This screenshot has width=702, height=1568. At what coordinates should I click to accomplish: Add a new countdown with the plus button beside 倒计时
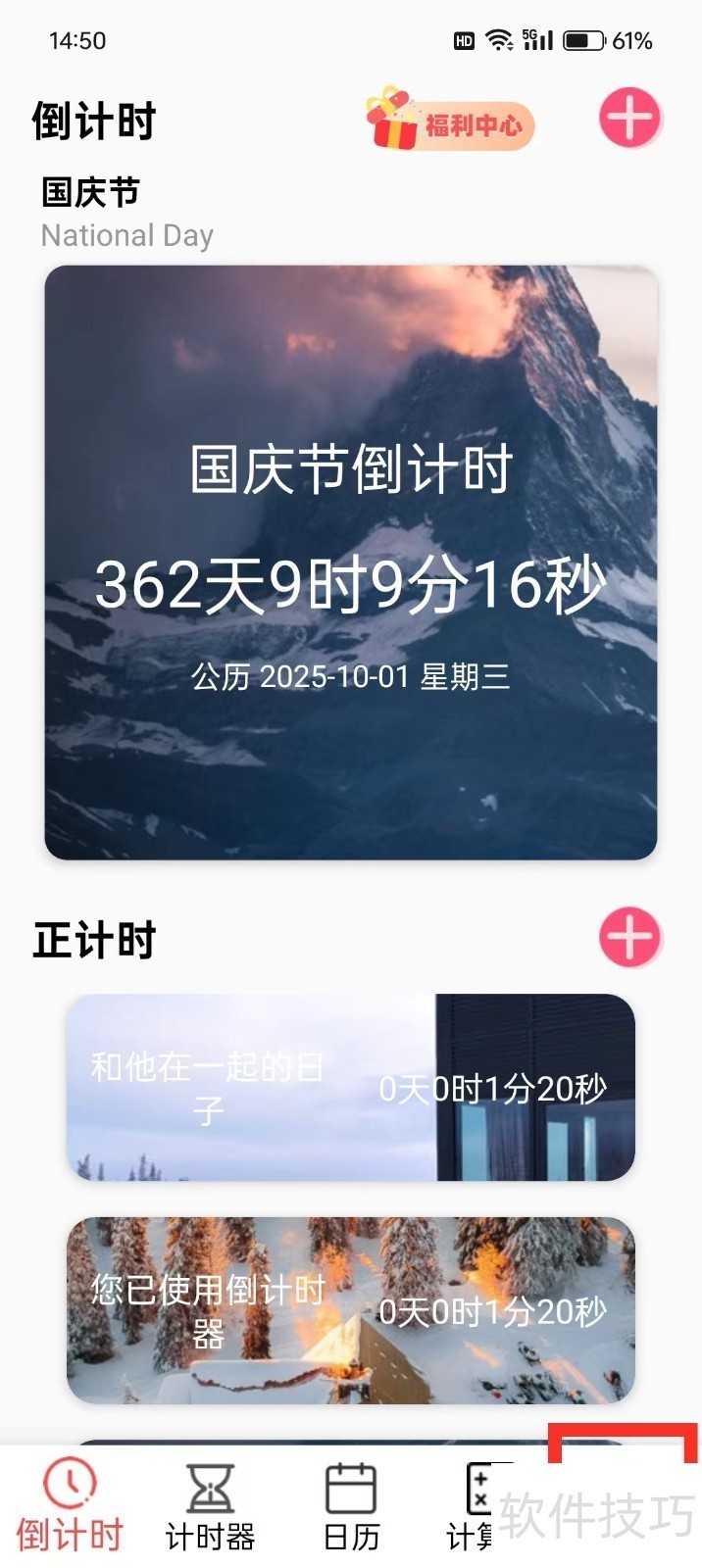click(x=629, y=119)
